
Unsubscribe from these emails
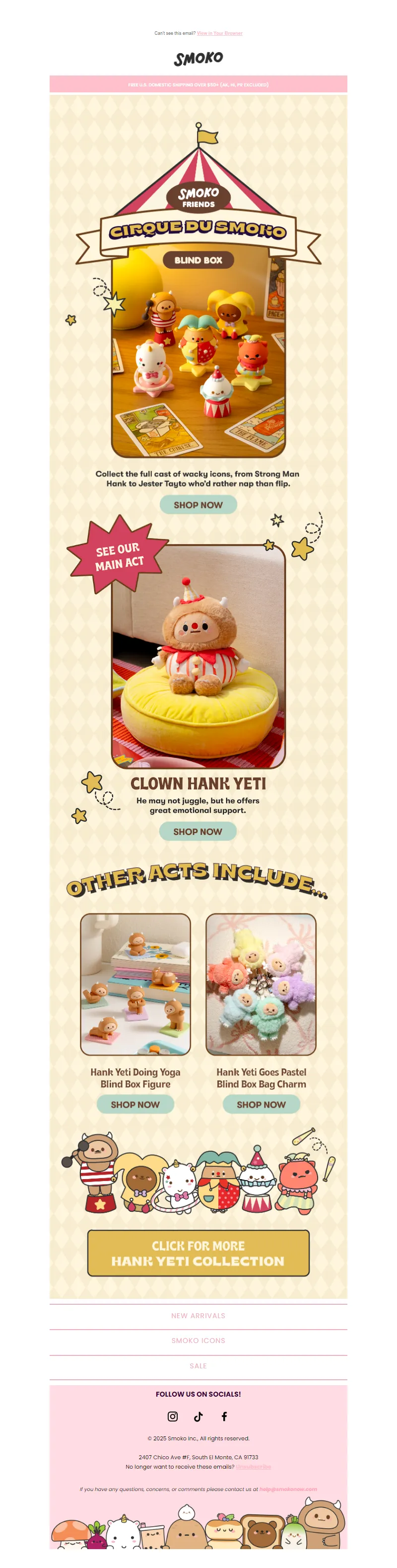[253, 1466]
